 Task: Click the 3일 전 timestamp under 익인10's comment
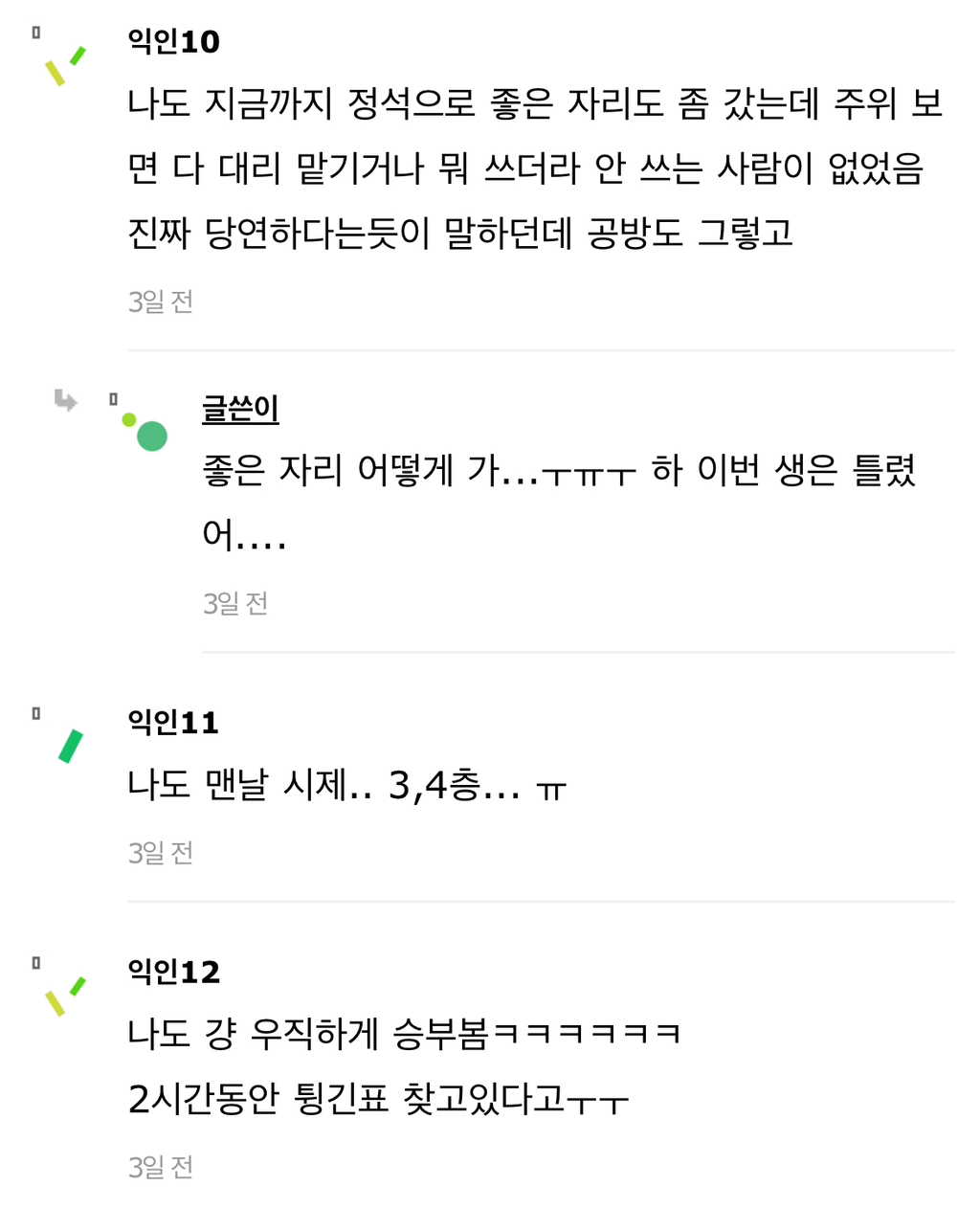point(160,301)
